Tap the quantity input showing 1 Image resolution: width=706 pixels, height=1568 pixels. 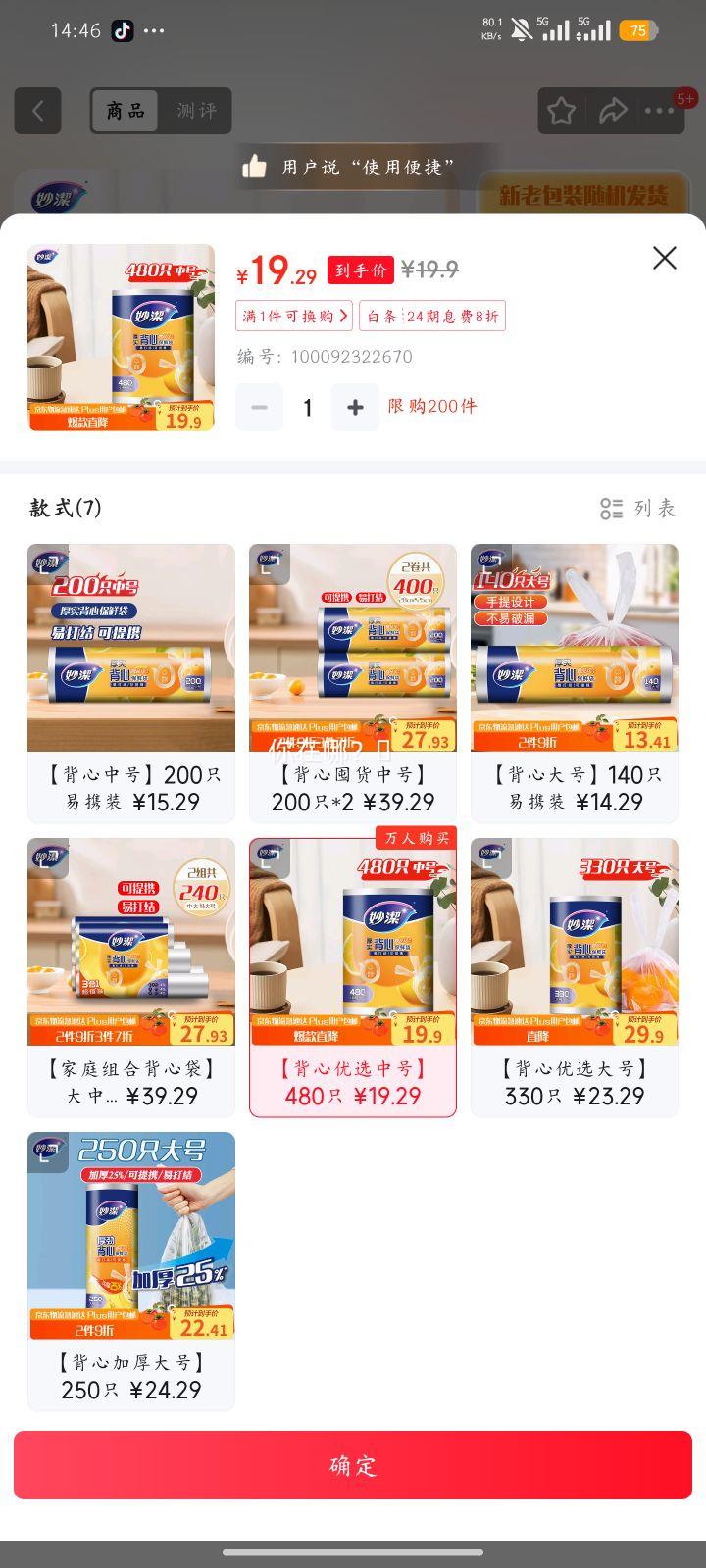coord(307,407)
